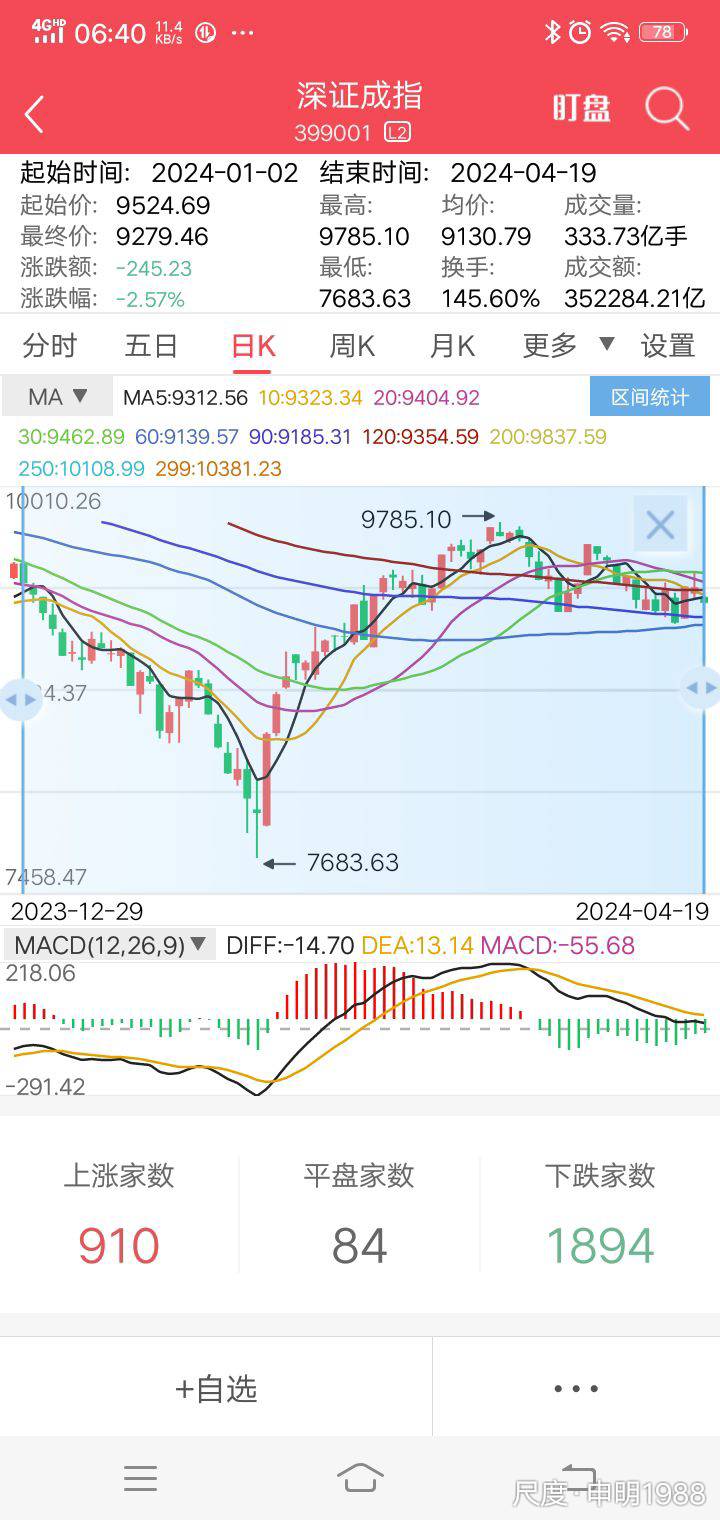Image resolution: width=720 pixels, height=1520 pixels.
Task: Open recent apps from navigation bar
Action: pos(140,1478)
